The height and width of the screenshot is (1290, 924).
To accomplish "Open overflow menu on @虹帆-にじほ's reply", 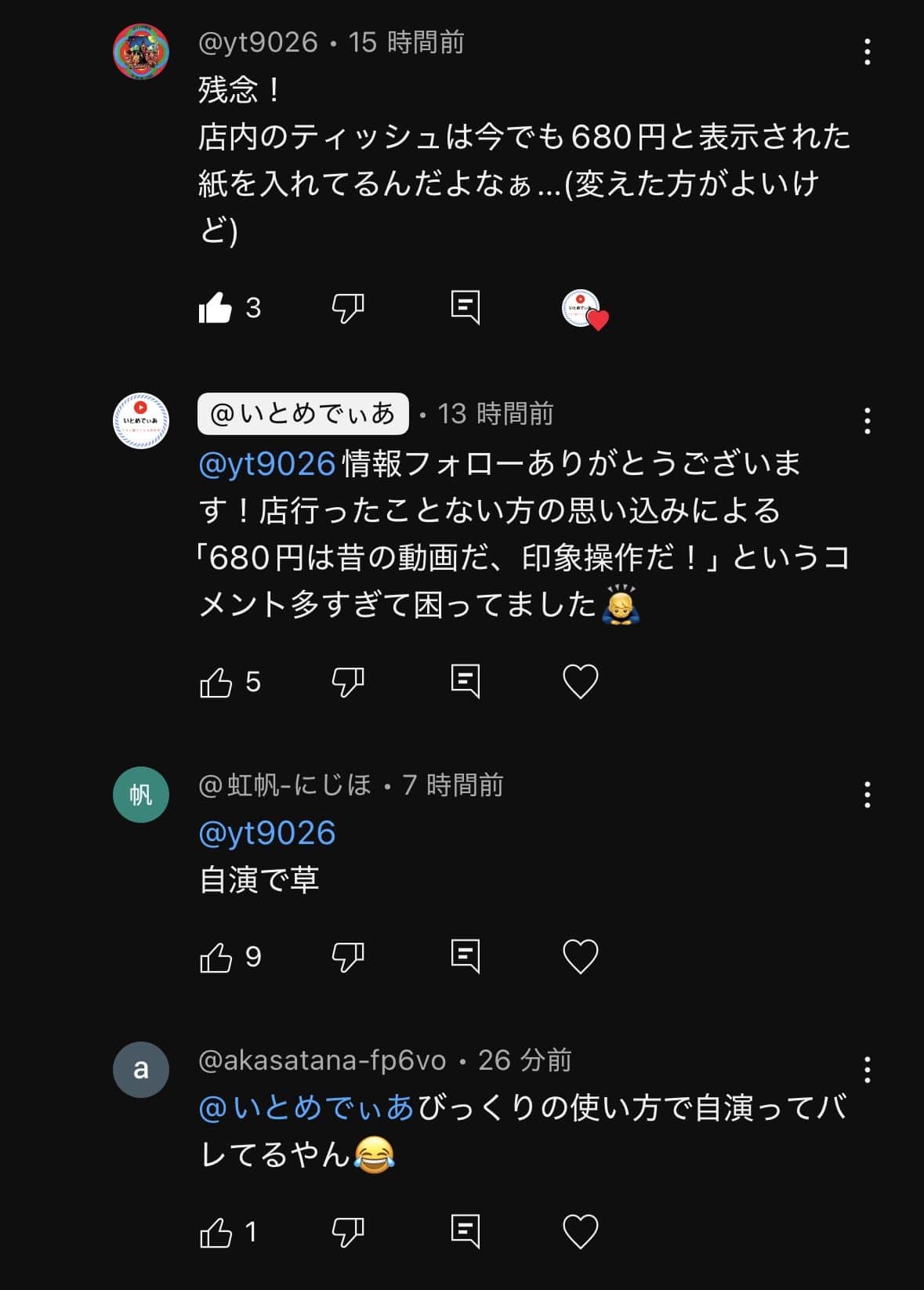I will pyautogui.click(x=867, y=795).
